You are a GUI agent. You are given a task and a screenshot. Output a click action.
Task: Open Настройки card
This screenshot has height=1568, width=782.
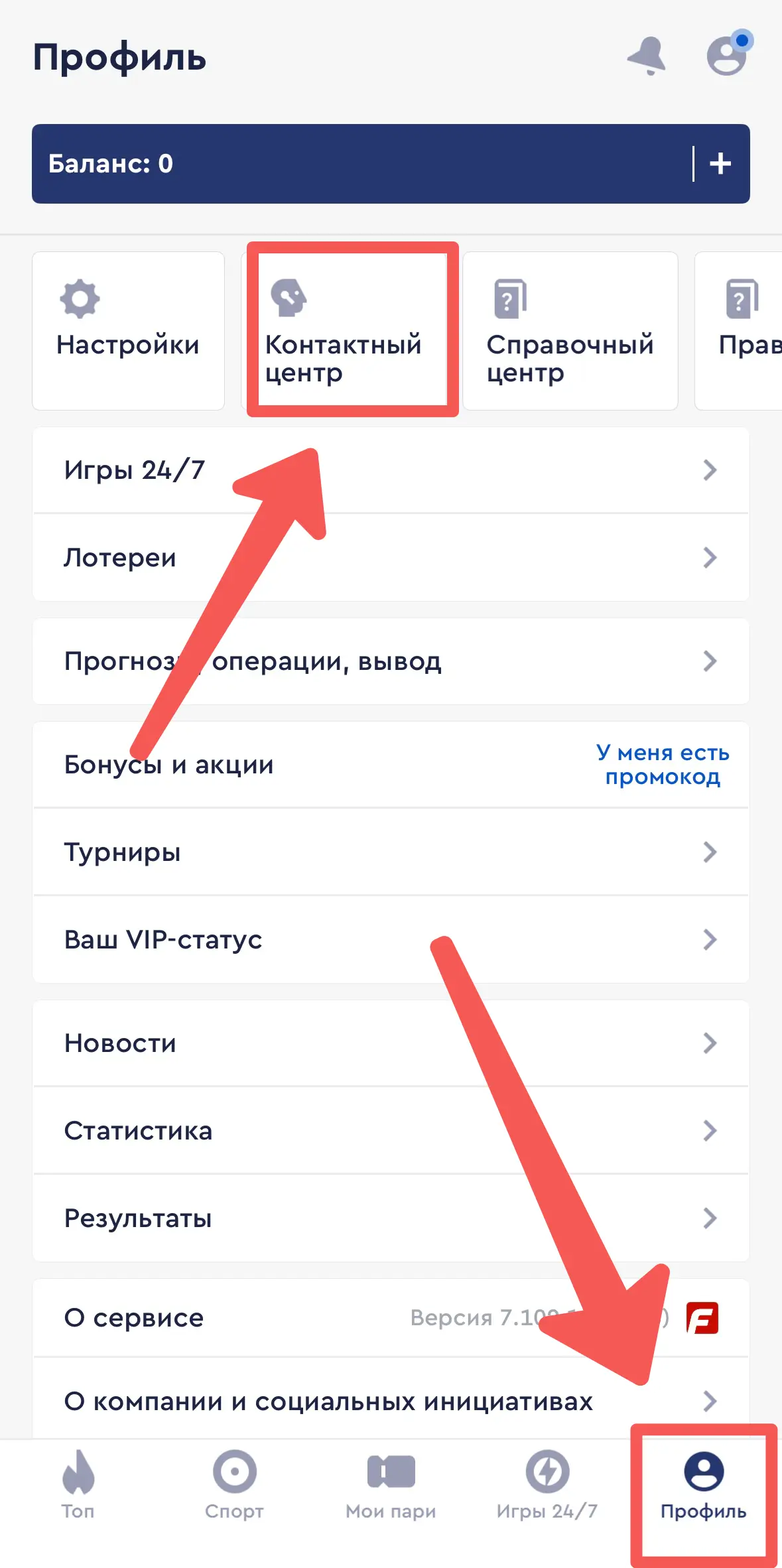pyautogui.click(x=128, y=330)
